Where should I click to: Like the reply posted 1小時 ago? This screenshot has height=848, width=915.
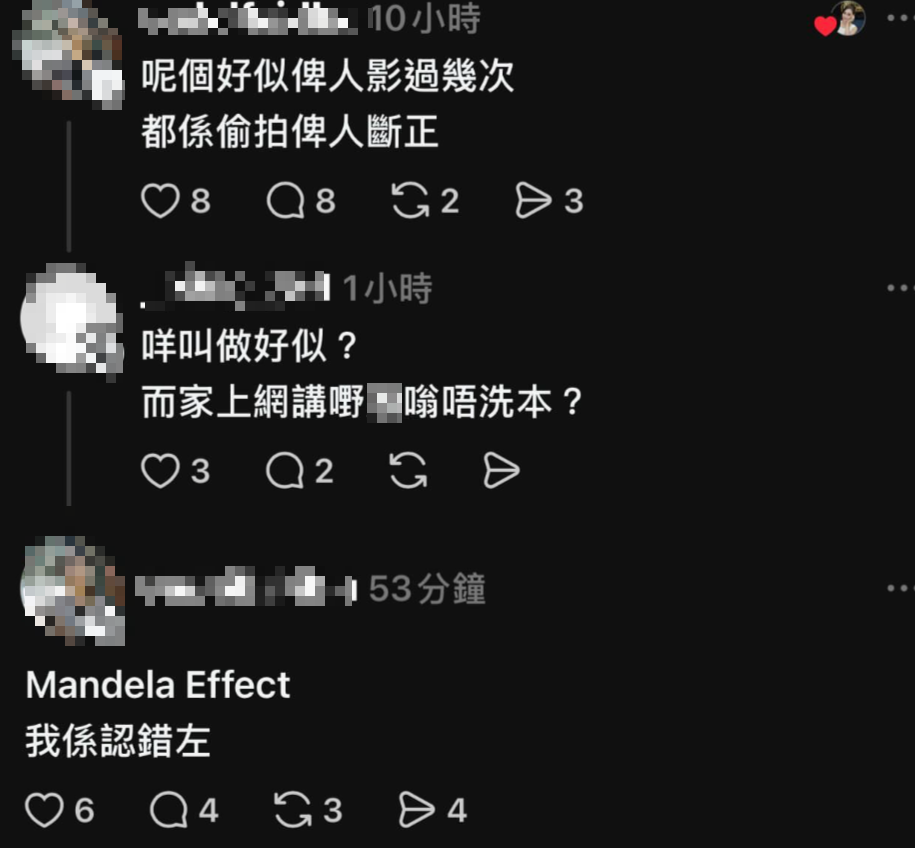pos(159,471)
